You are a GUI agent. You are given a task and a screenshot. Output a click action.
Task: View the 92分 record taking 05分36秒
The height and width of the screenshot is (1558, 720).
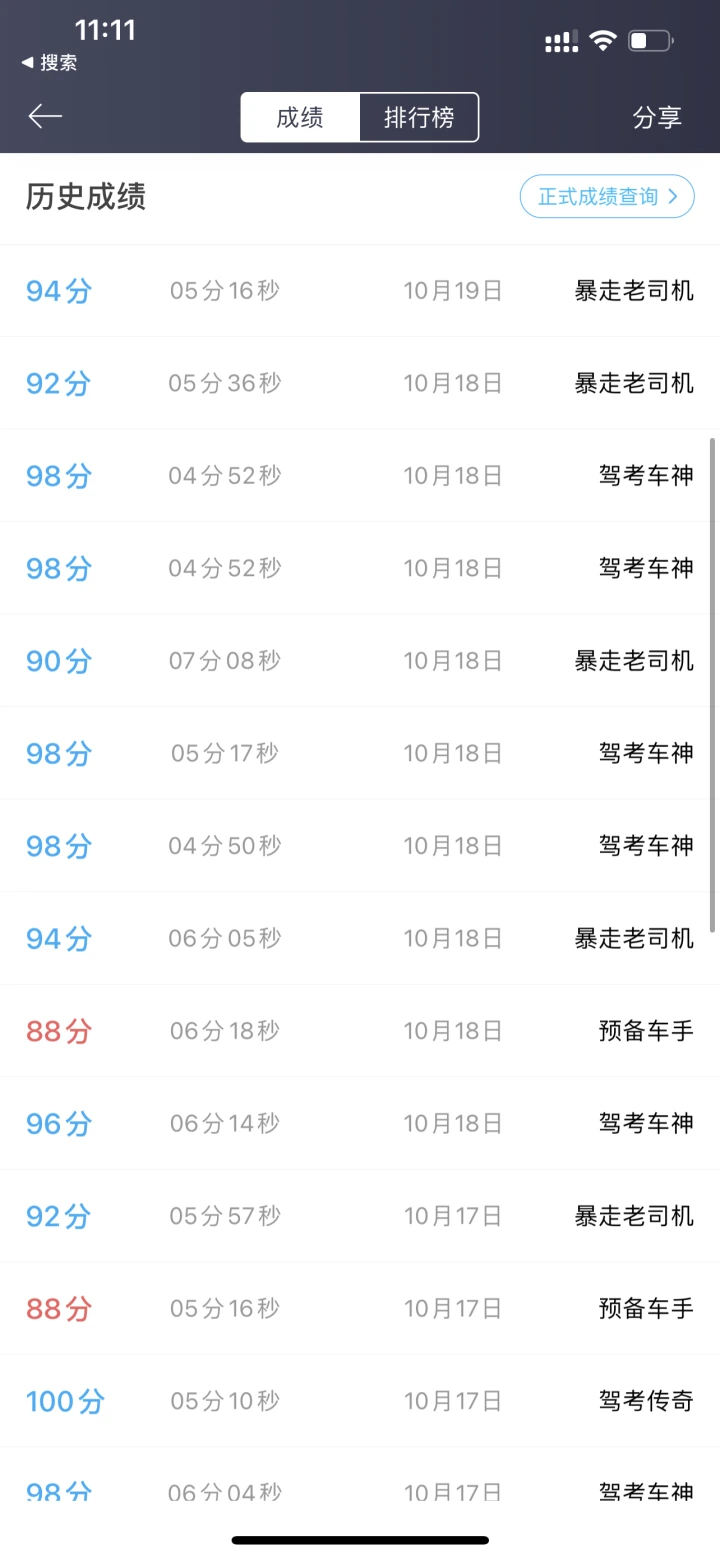click(x=360, y=383)
